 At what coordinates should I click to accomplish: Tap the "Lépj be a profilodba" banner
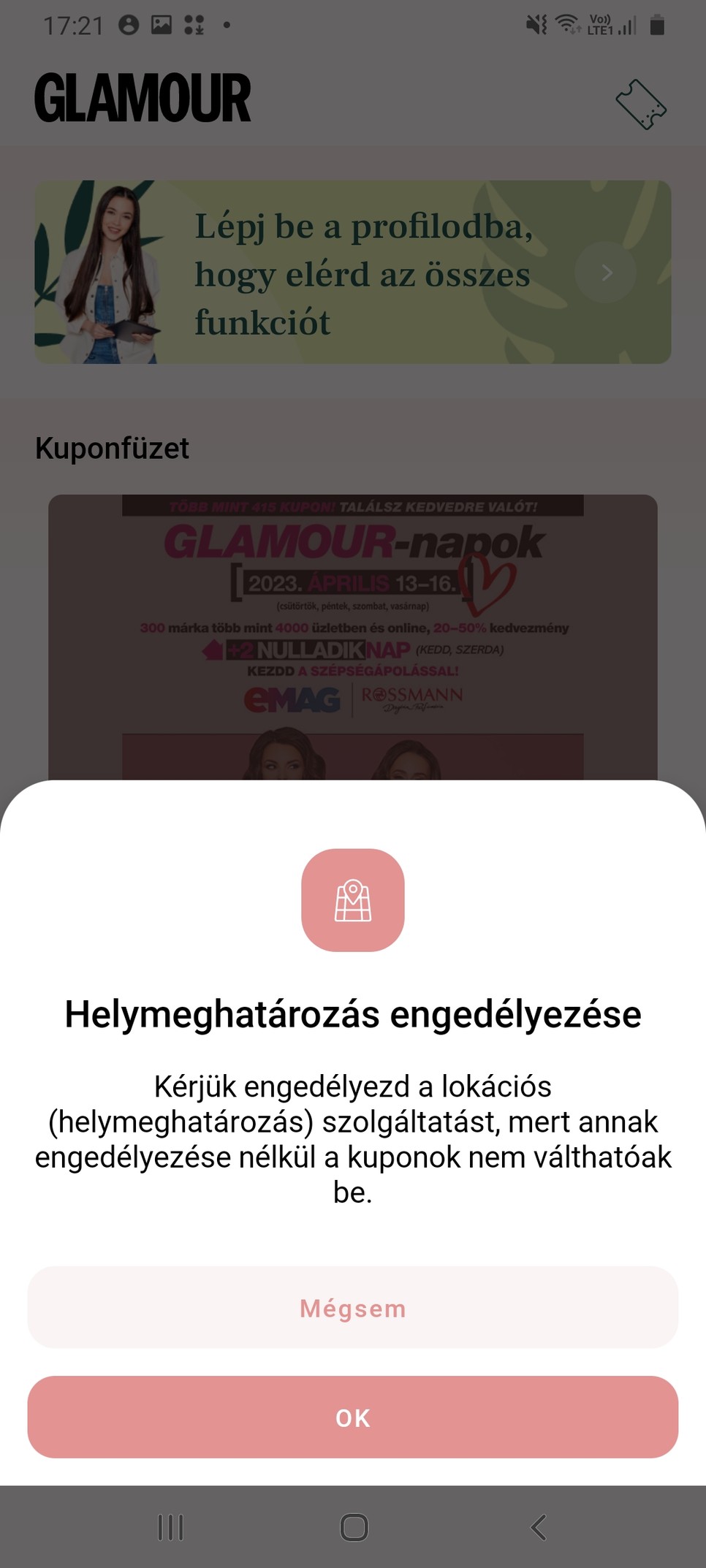click(x=353, y=273)
